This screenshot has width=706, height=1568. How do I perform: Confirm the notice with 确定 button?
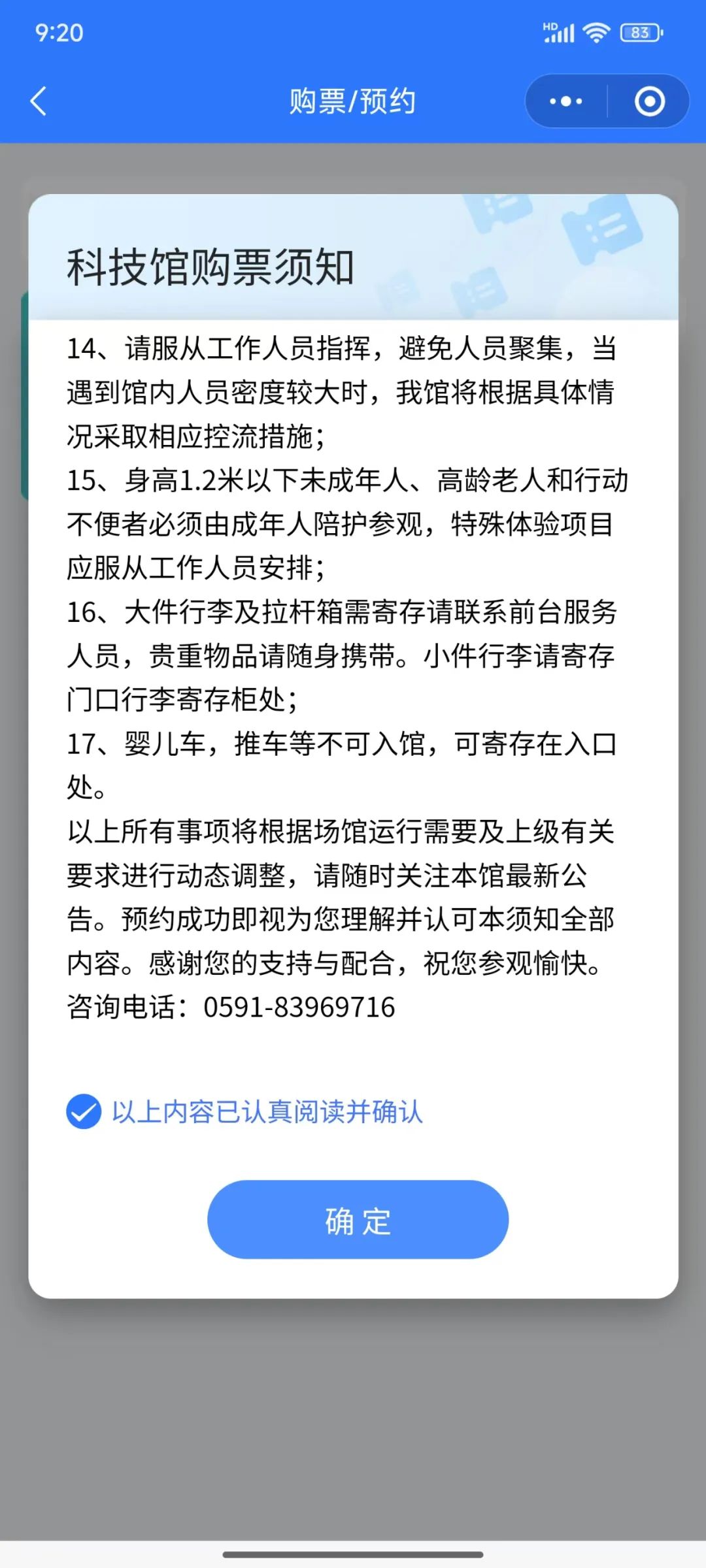tap(358, 1219)
